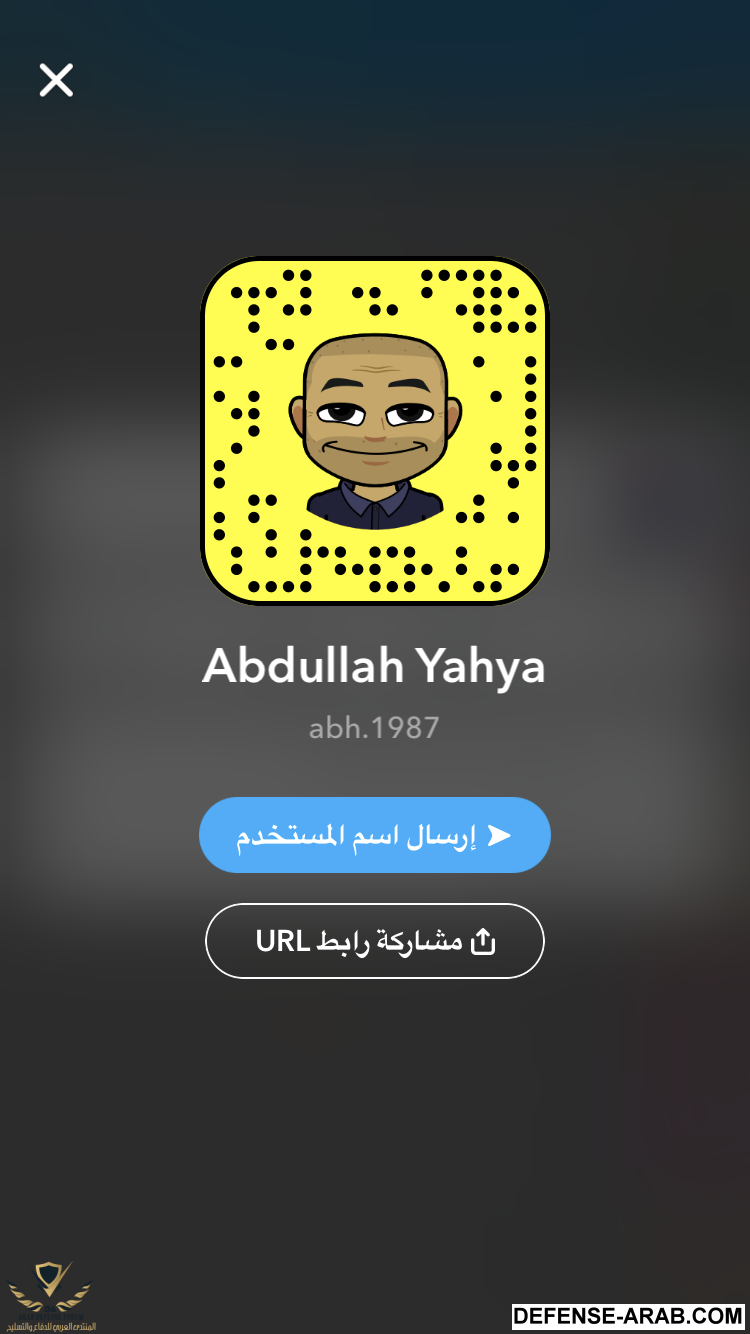Tap the share URL link button
This screenshot has height=1334, width=750.
coord(374,941)
